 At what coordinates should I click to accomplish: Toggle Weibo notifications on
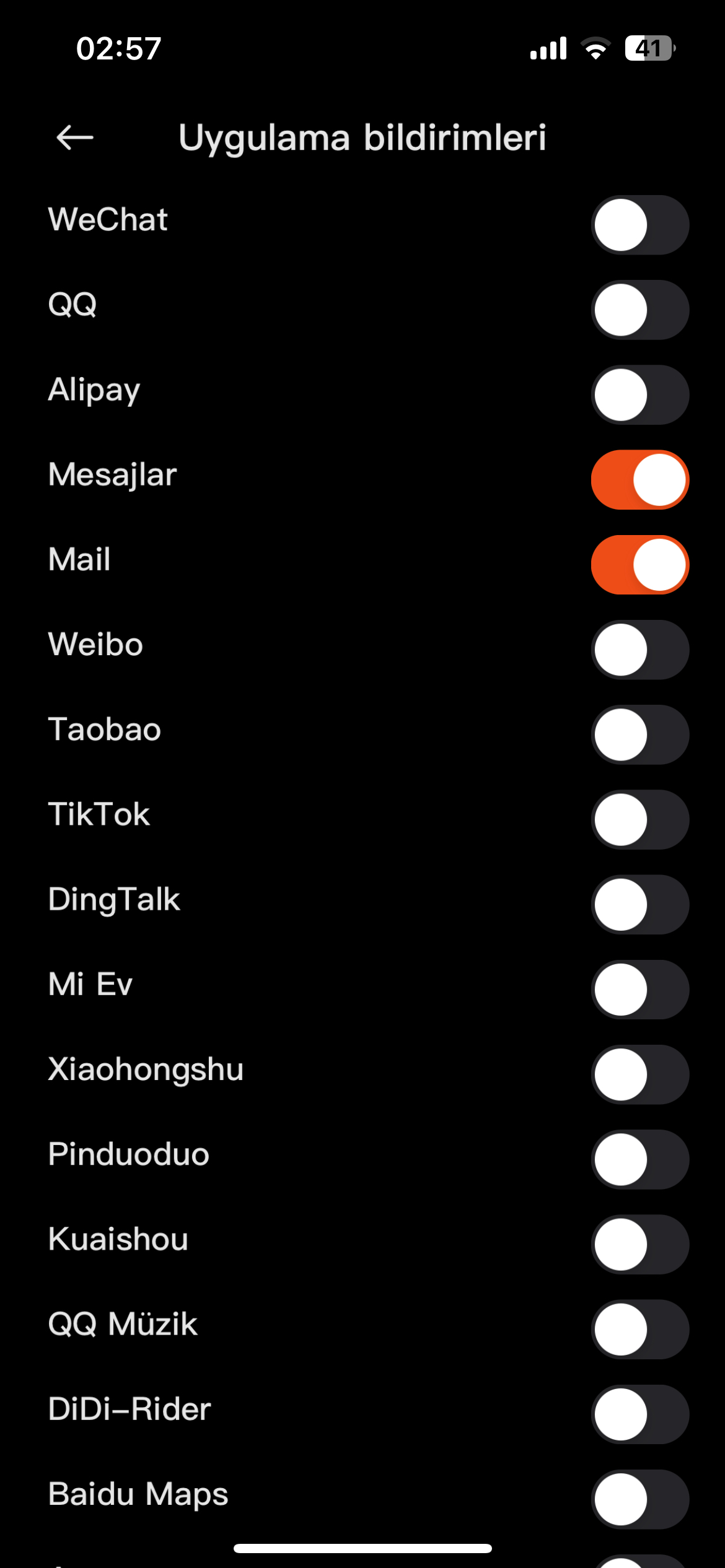[640, 650]
